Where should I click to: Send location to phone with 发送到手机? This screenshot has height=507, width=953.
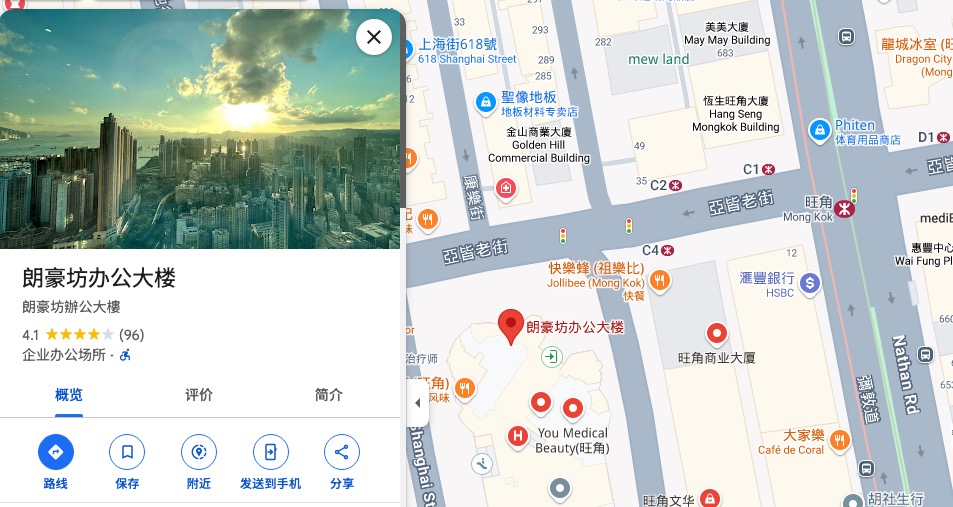click(270, 453)
